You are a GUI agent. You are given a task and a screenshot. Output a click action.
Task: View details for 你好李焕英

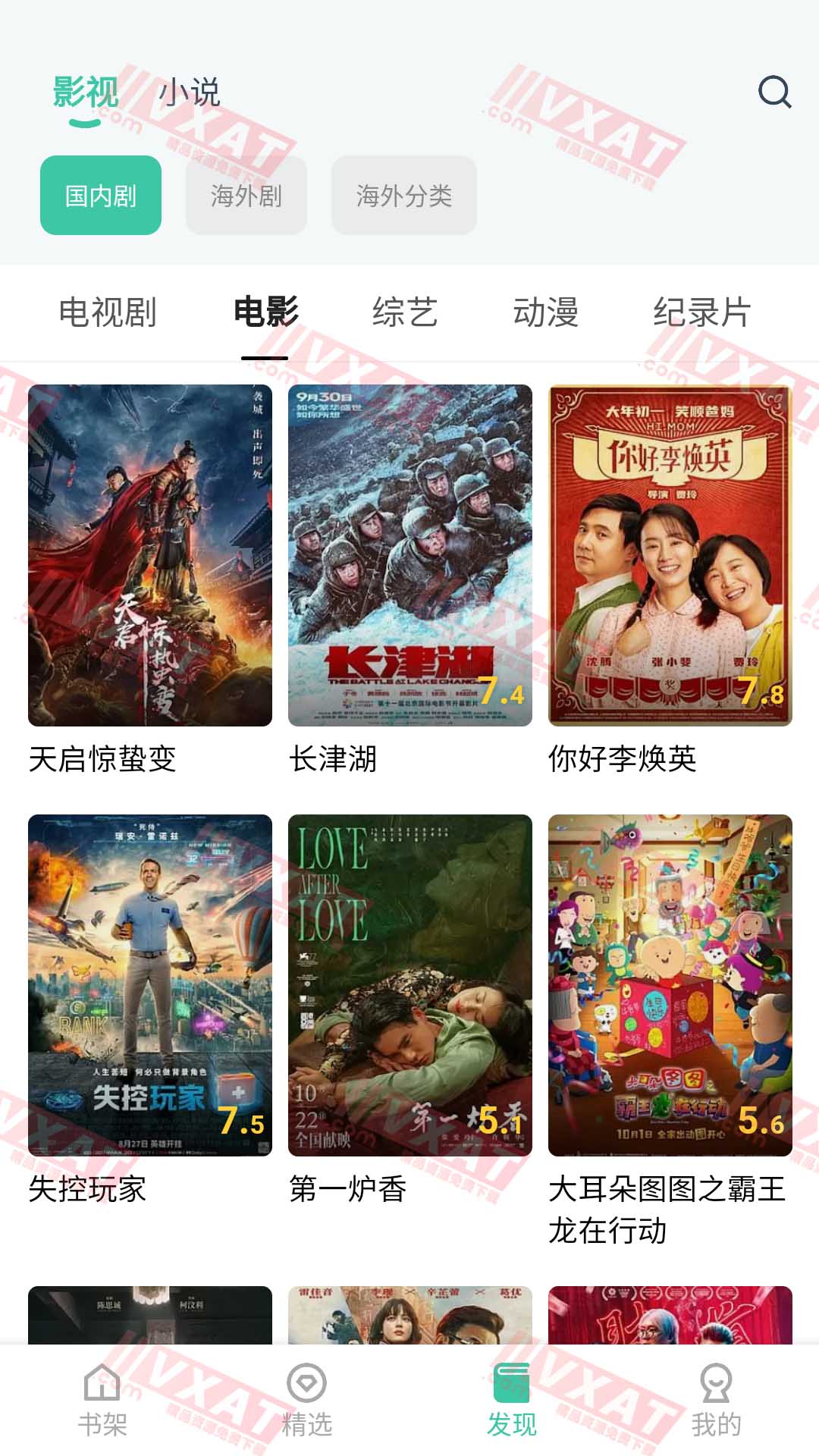[x=670, y=556]
